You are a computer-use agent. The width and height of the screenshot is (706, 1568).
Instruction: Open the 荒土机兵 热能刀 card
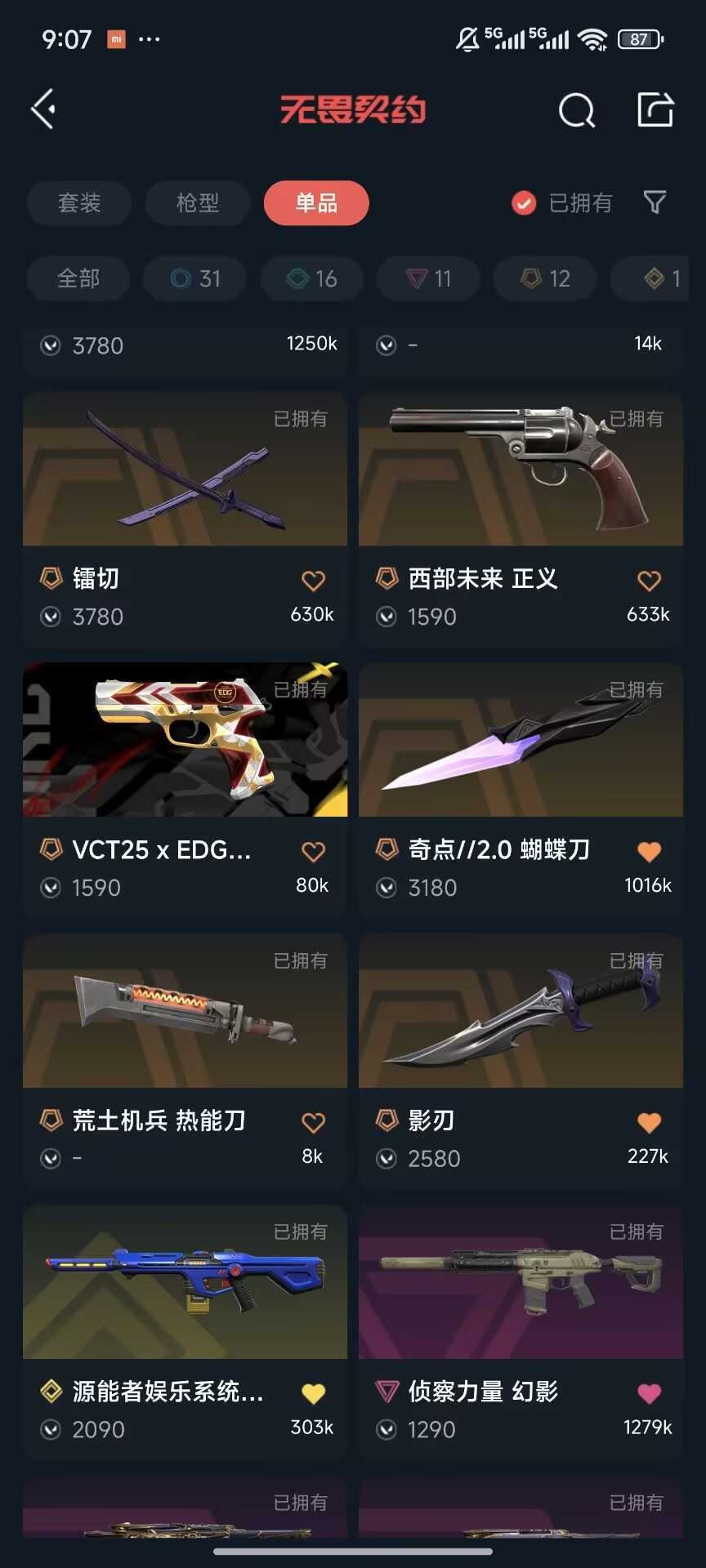(x=185, y=1062)
